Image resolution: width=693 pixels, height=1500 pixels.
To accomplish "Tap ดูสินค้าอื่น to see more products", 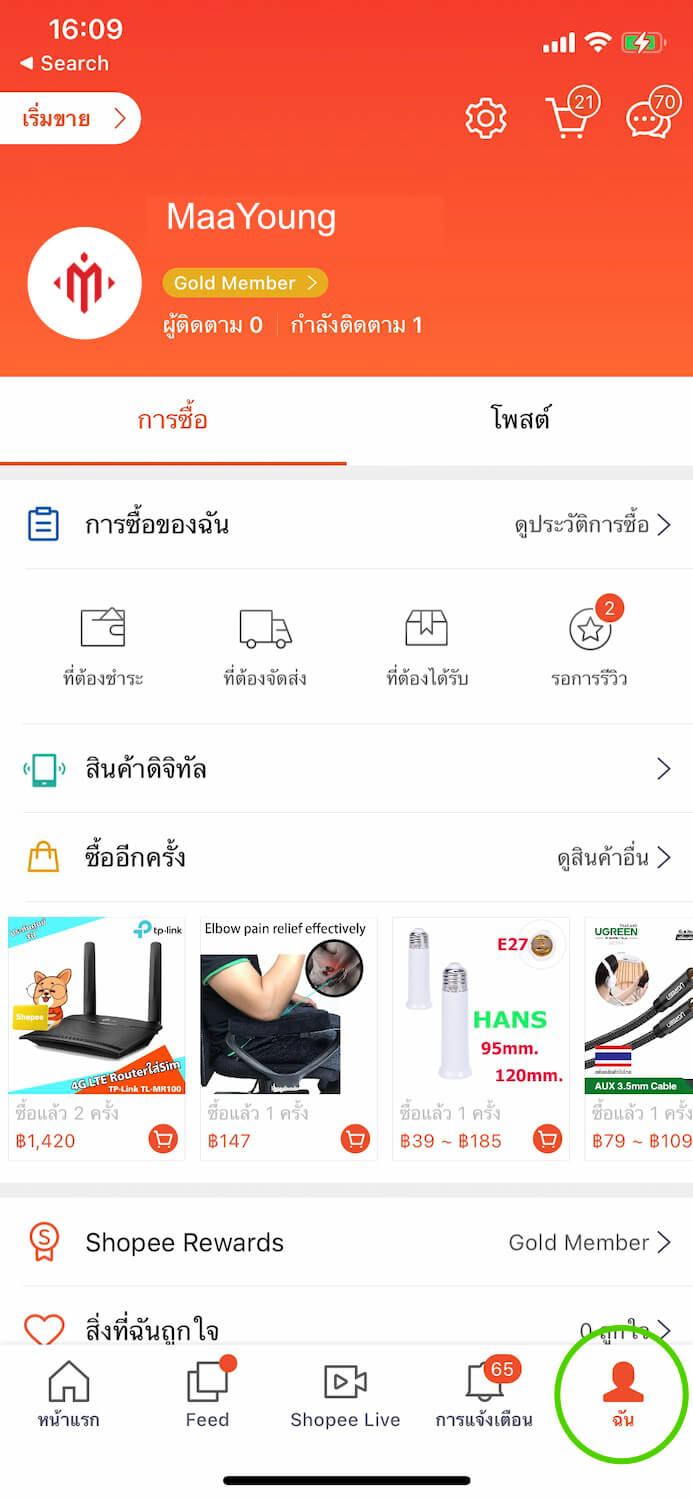I will click(x=613, y=858).
